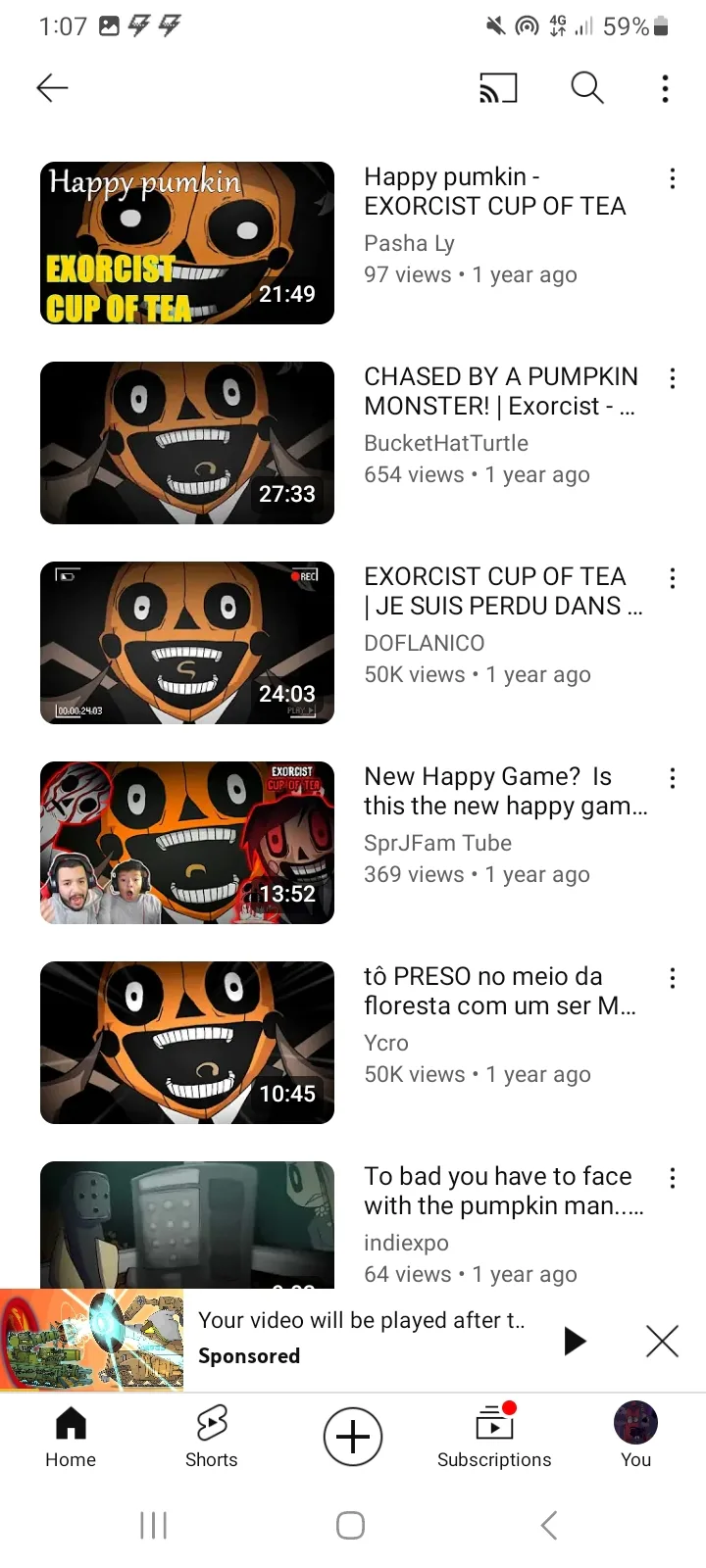706x1568 pixels.
Task: Open options for the indiexpo video
Action: (673, 1178)
